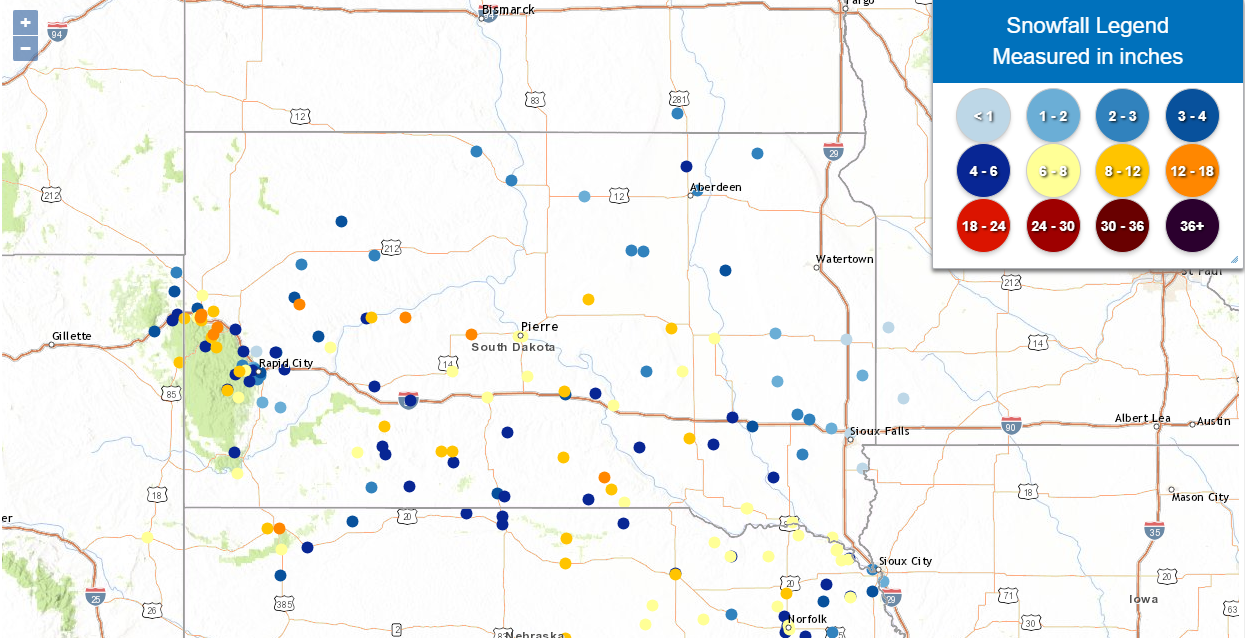The image size is (1245, 638).
Task: Tap the orange snowfall marker west of Pierre
Action: [471, 334]
